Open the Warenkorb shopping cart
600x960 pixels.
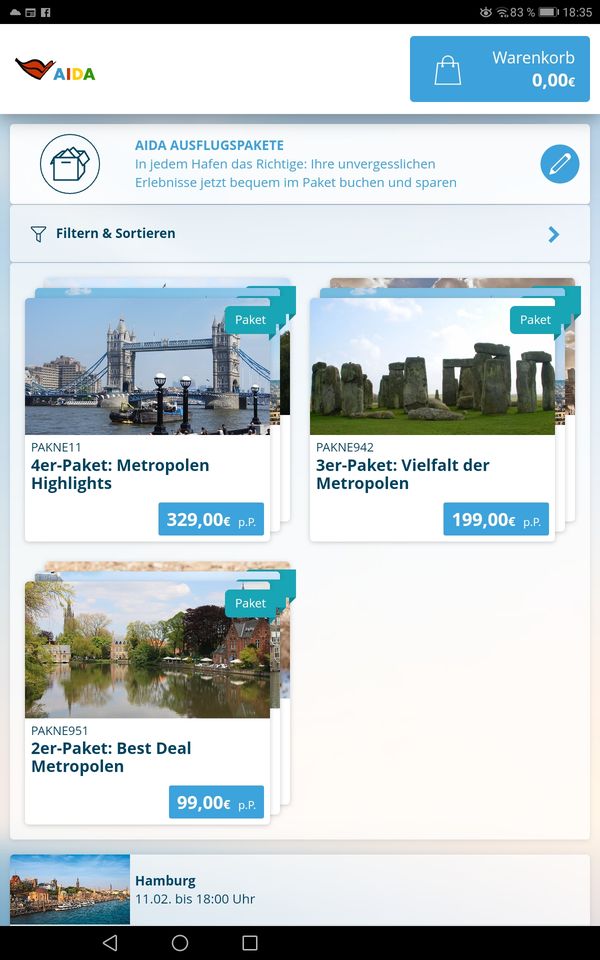[499, 70]
